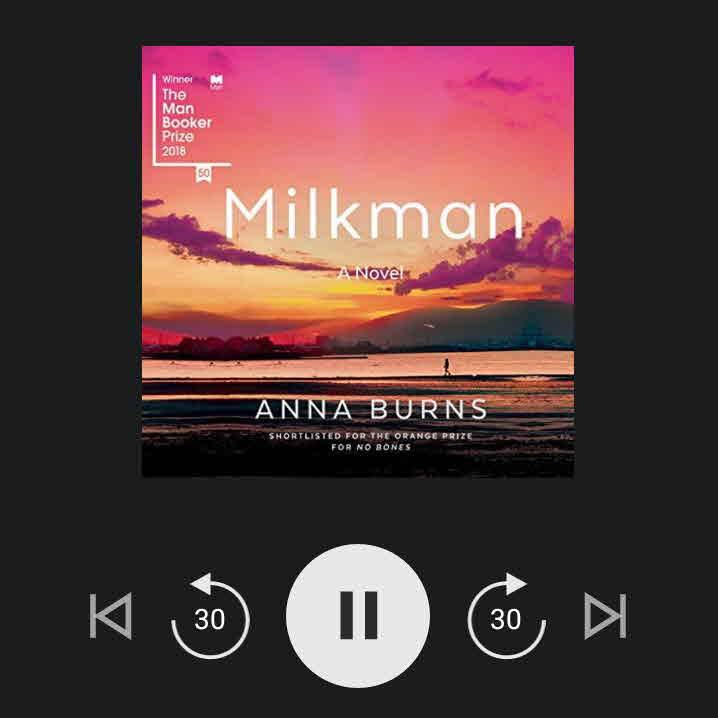Open the Milkman cover art
This screenshot has width=718, height=718.
tap(358, 261)
